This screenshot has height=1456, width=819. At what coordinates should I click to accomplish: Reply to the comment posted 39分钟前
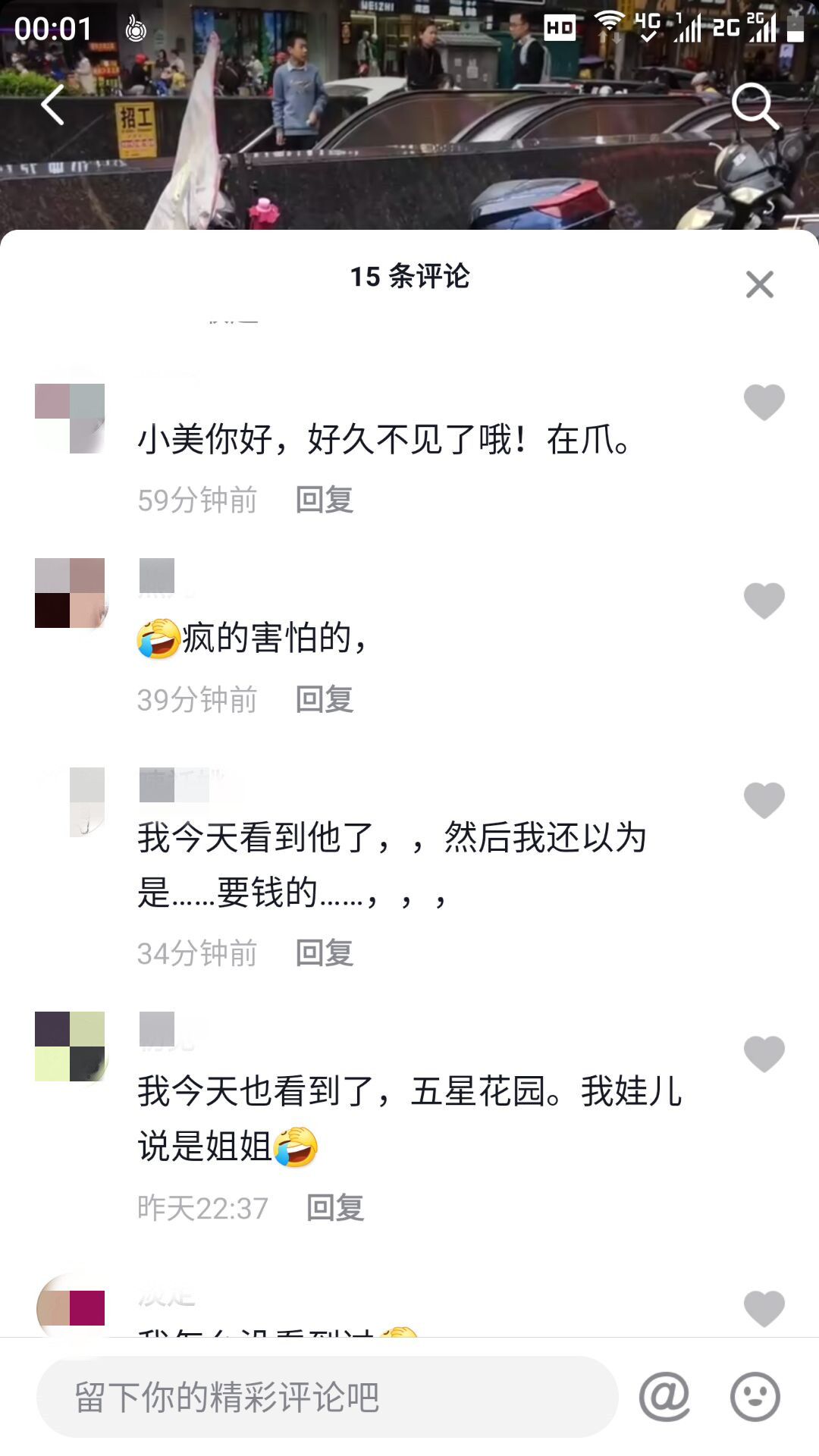[325, 699]
